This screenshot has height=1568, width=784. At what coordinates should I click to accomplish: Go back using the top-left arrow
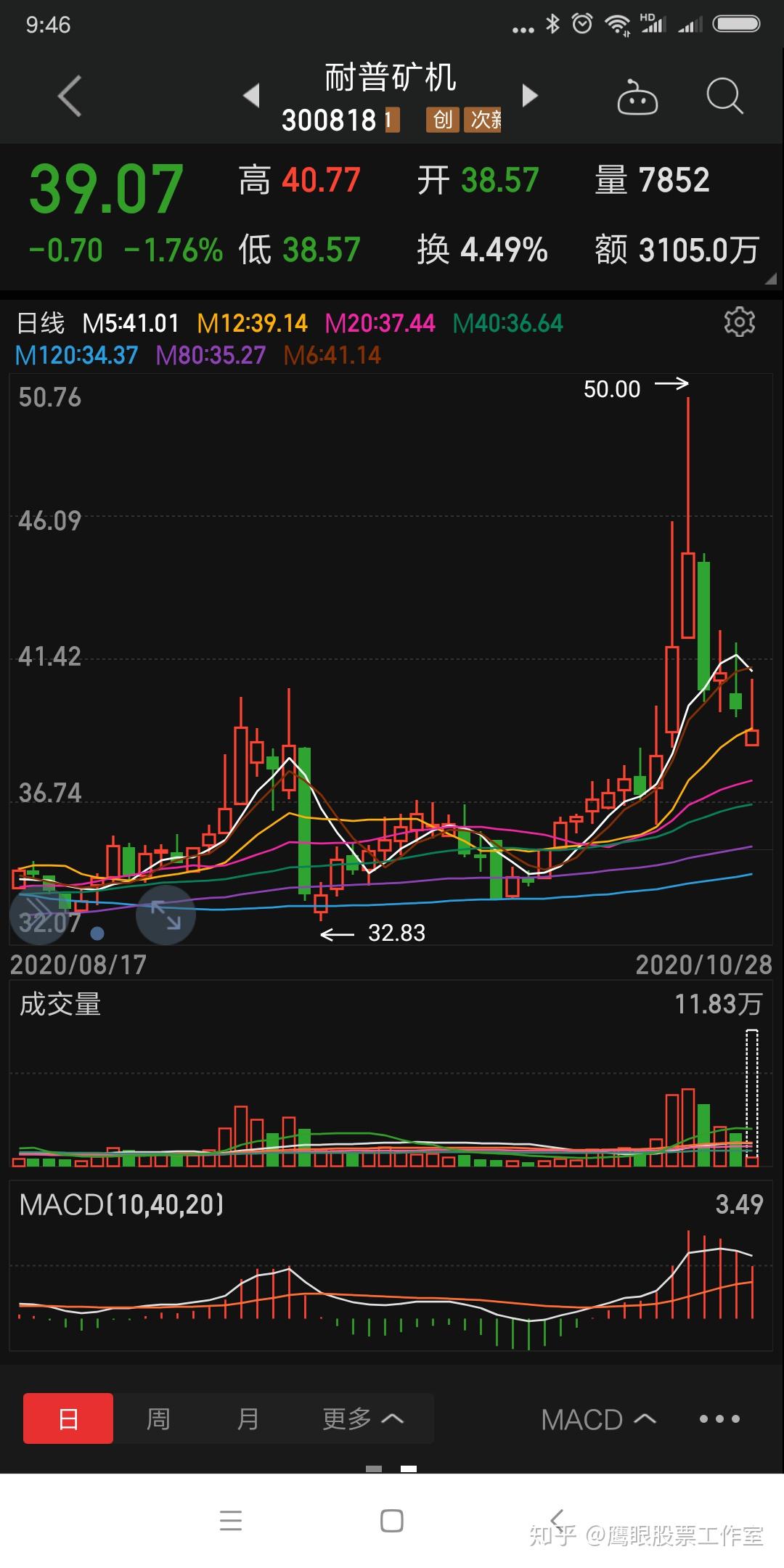click(x=69, y=95)
